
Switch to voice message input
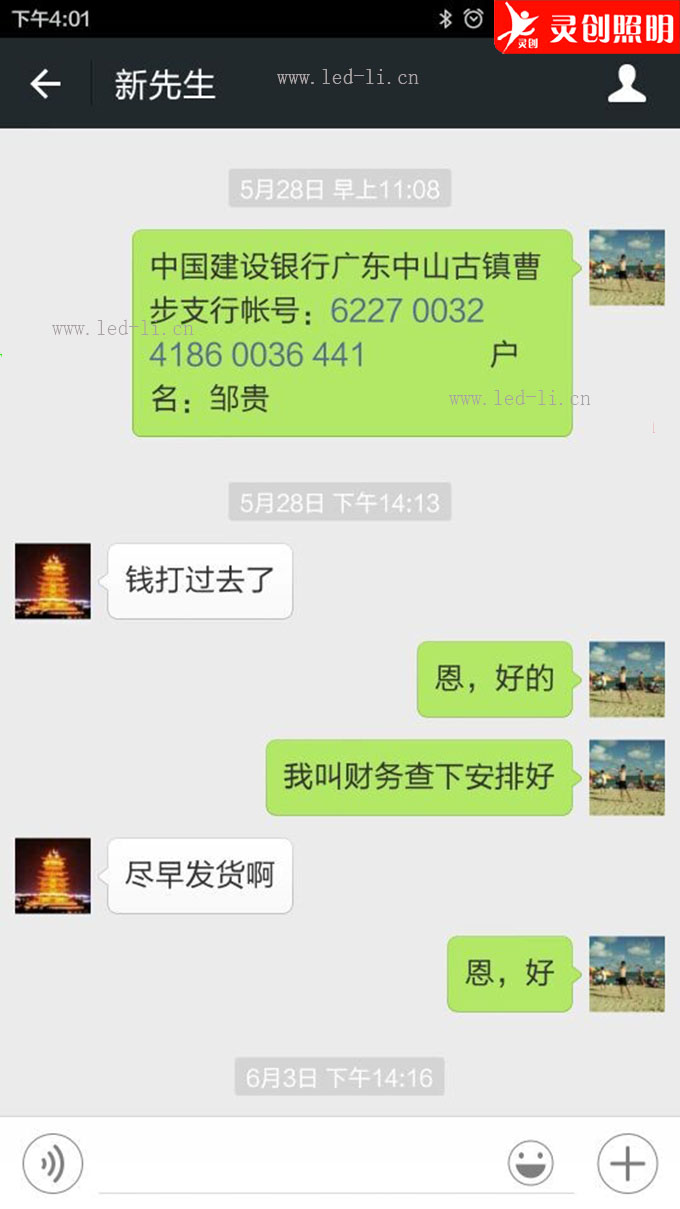[53, 1164]
